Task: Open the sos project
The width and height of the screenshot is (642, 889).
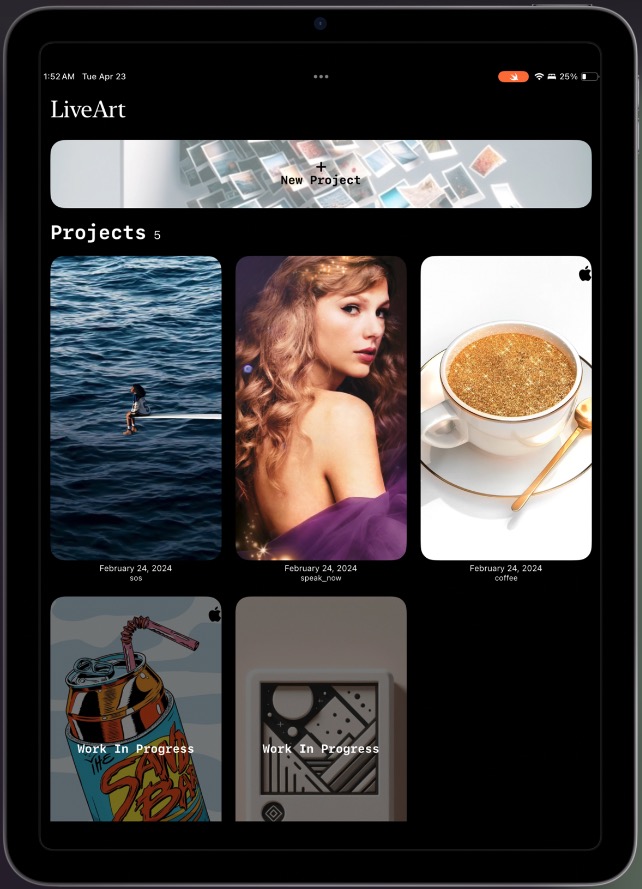Action: 136,408
